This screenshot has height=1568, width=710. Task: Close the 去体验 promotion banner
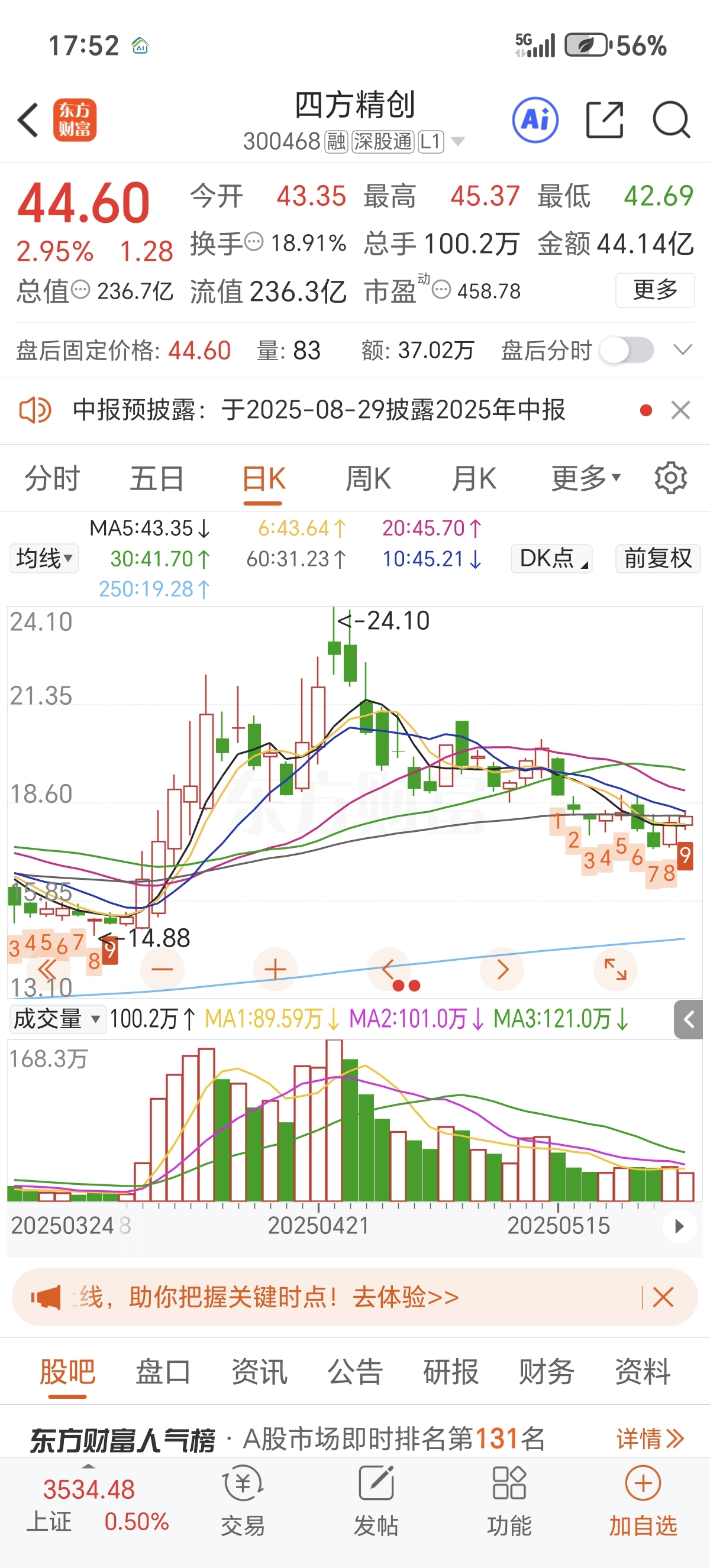click(663, 1297)
